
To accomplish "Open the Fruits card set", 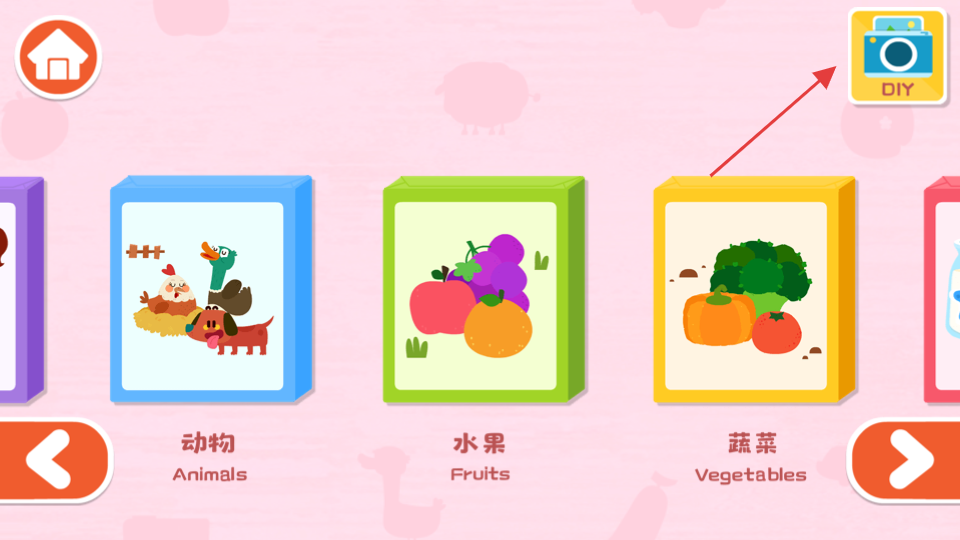I will [x=482, y=290].
